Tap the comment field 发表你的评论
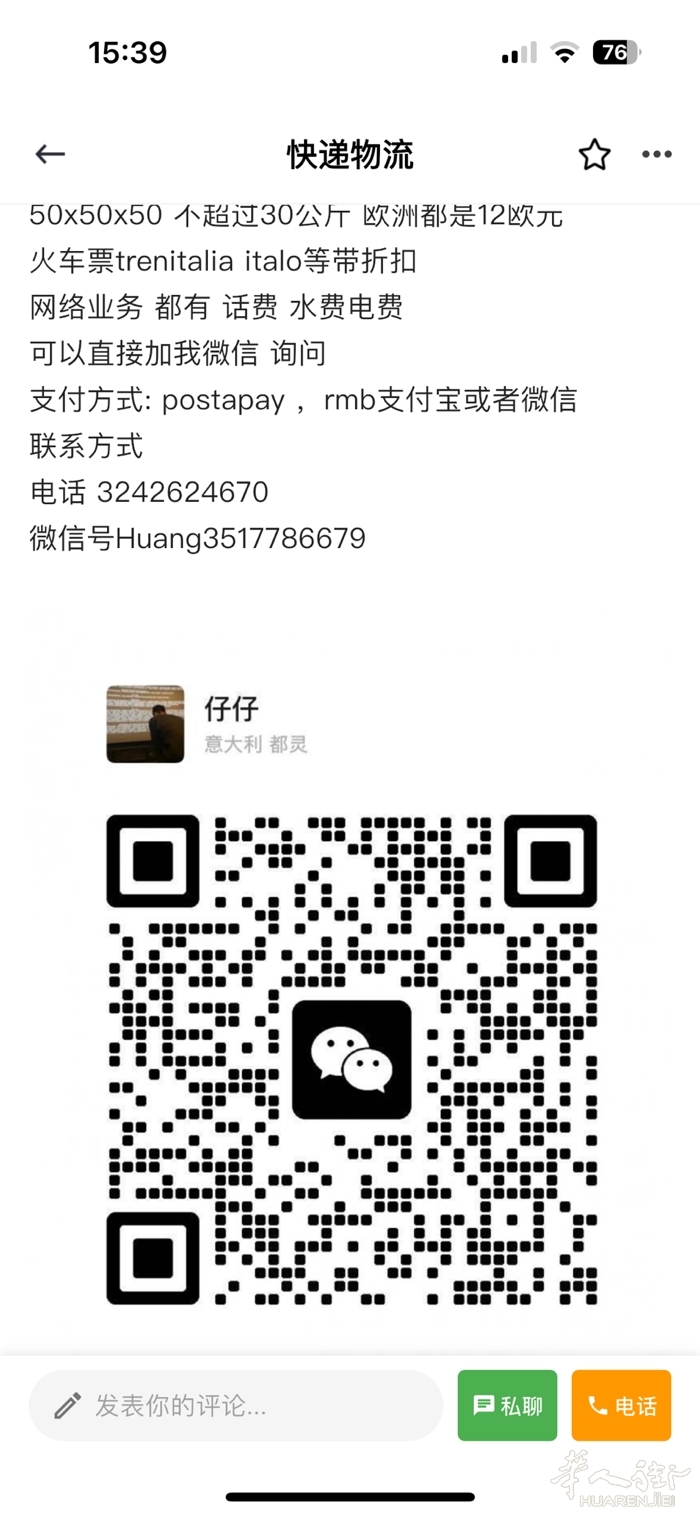The image size is (700, 1516). coord(236,1406)
